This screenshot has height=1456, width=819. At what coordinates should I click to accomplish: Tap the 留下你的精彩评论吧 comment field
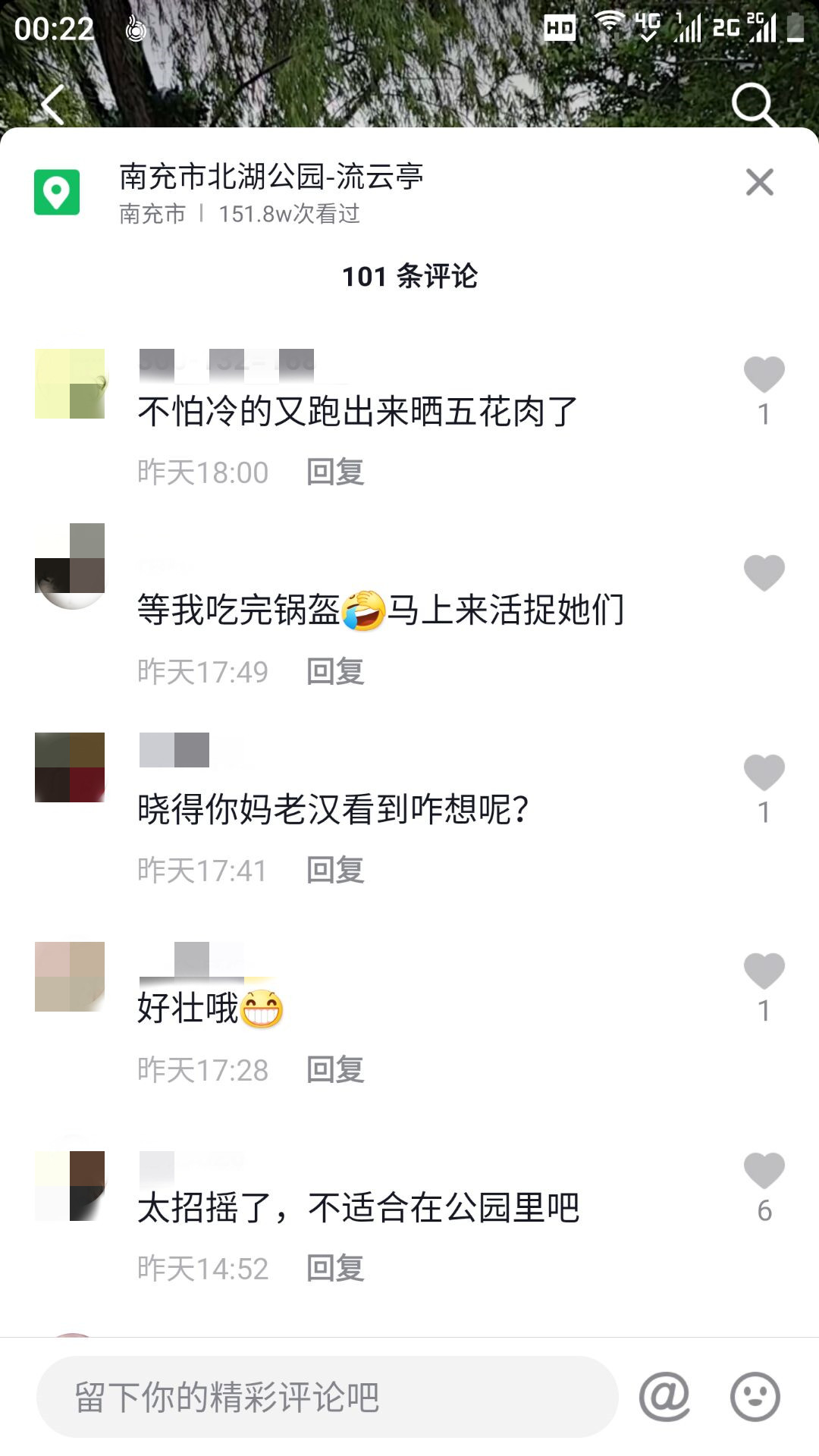click(326, 1397)
